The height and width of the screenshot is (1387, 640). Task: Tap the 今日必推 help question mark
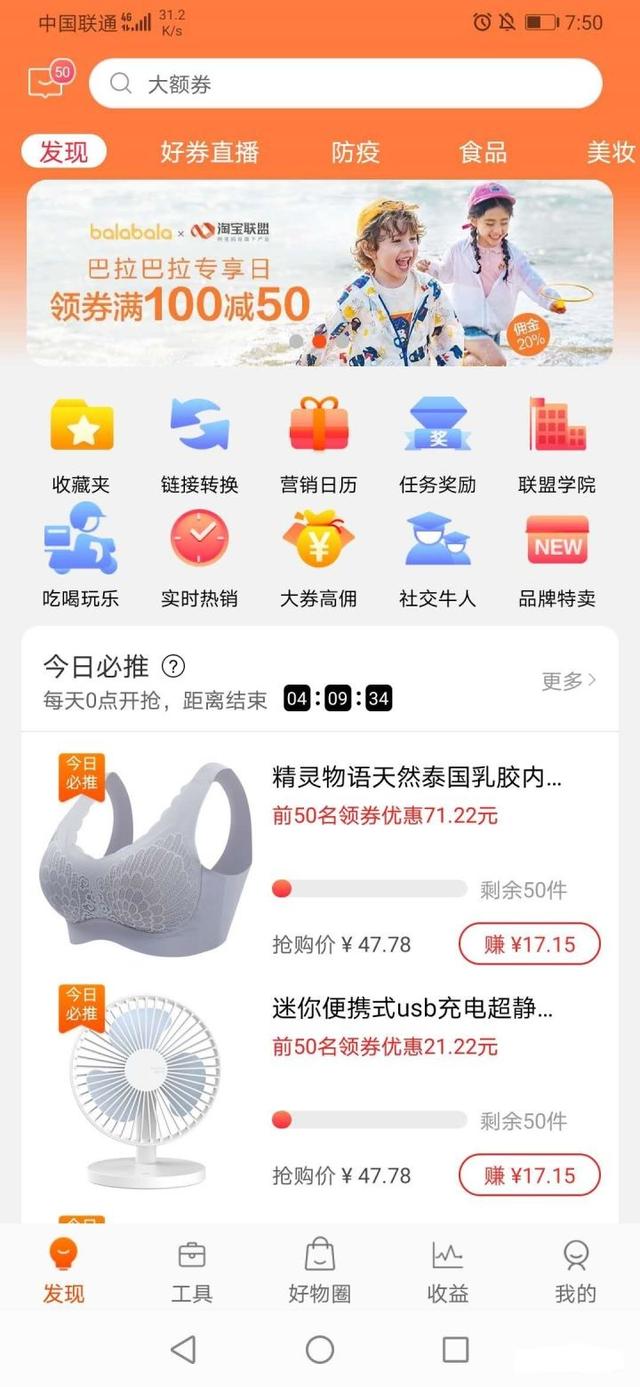(x=174, y=666)
